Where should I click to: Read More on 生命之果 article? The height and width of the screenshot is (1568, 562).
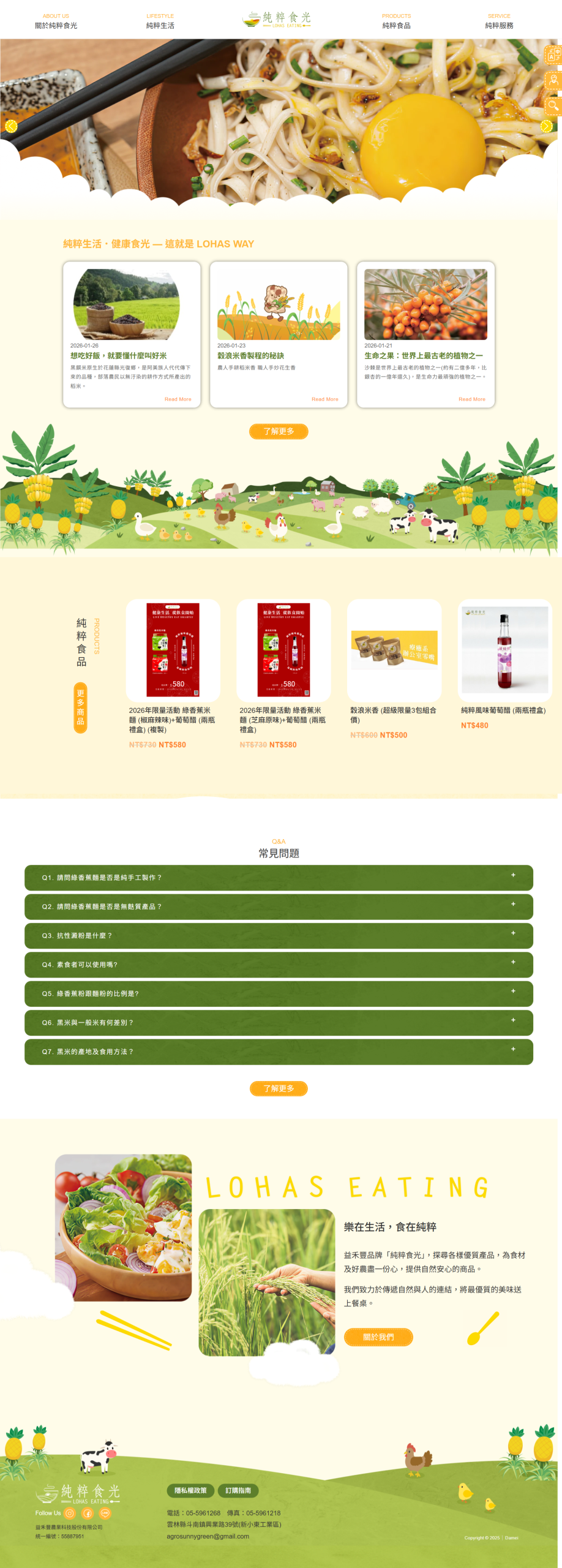coord(471,399)
